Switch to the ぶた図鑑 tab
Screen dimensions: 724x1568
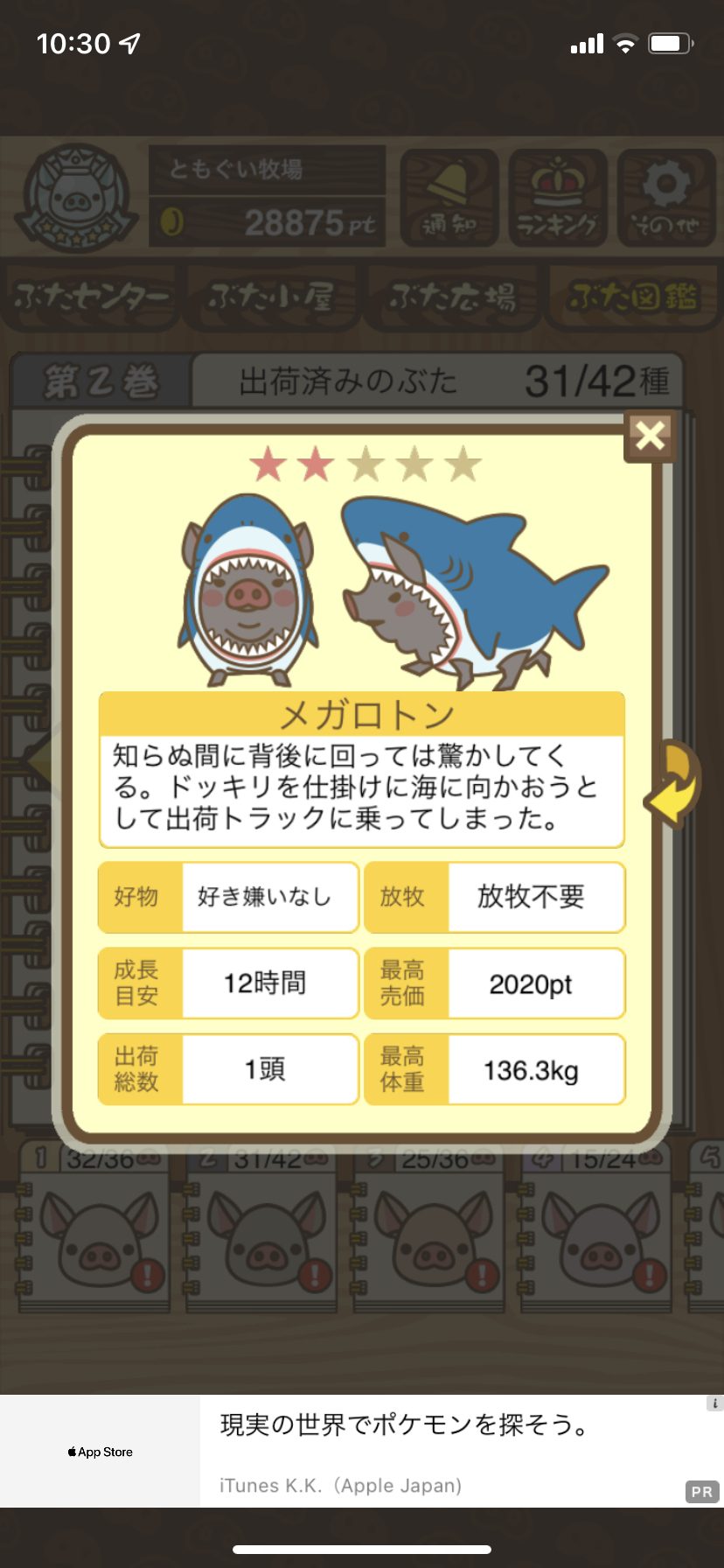click(x=633, y=297)
